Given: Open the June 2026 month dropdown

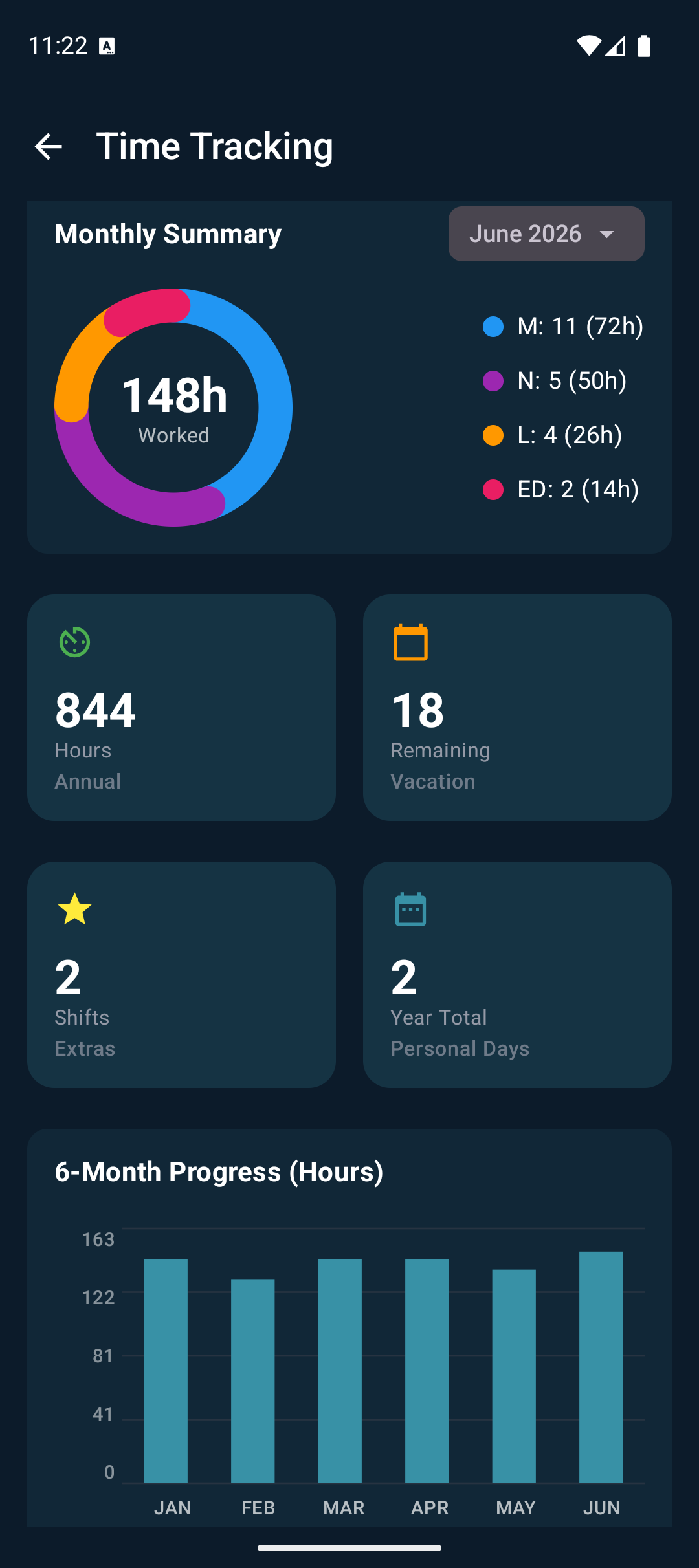Looking at the screenshot, I should click(x=546, y=234).
